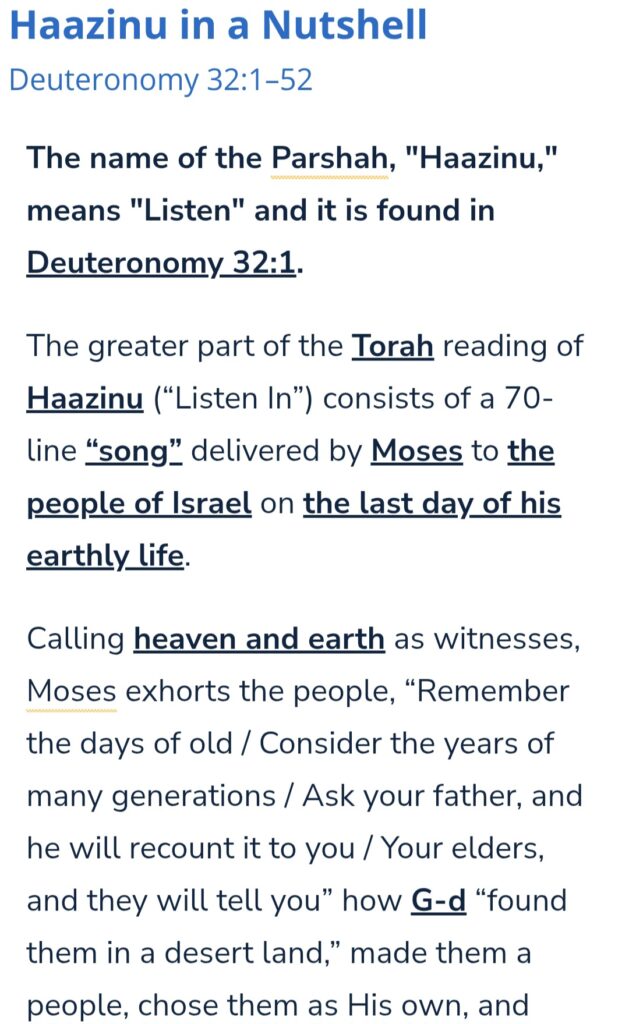Open the underlined Haazinu link
This screenshot has width=629, height=1024.
click(84, 398)
